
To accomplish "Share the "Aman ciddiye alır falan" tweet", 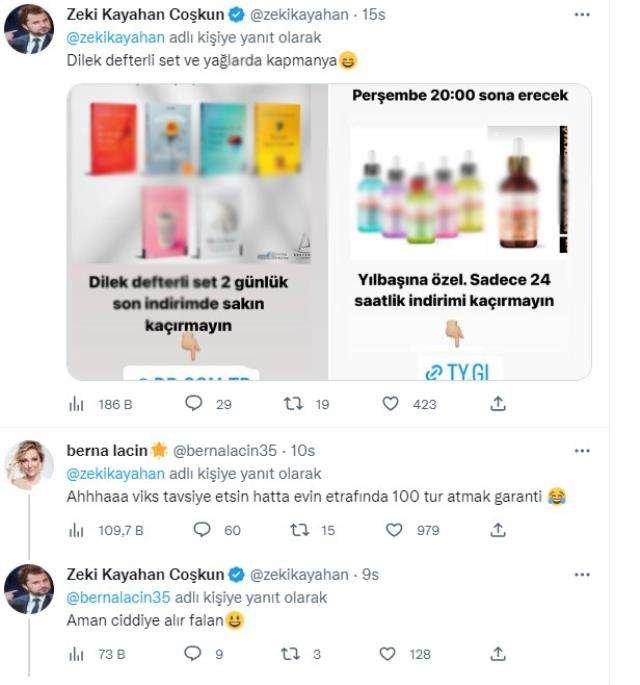I will pos(498,654).
